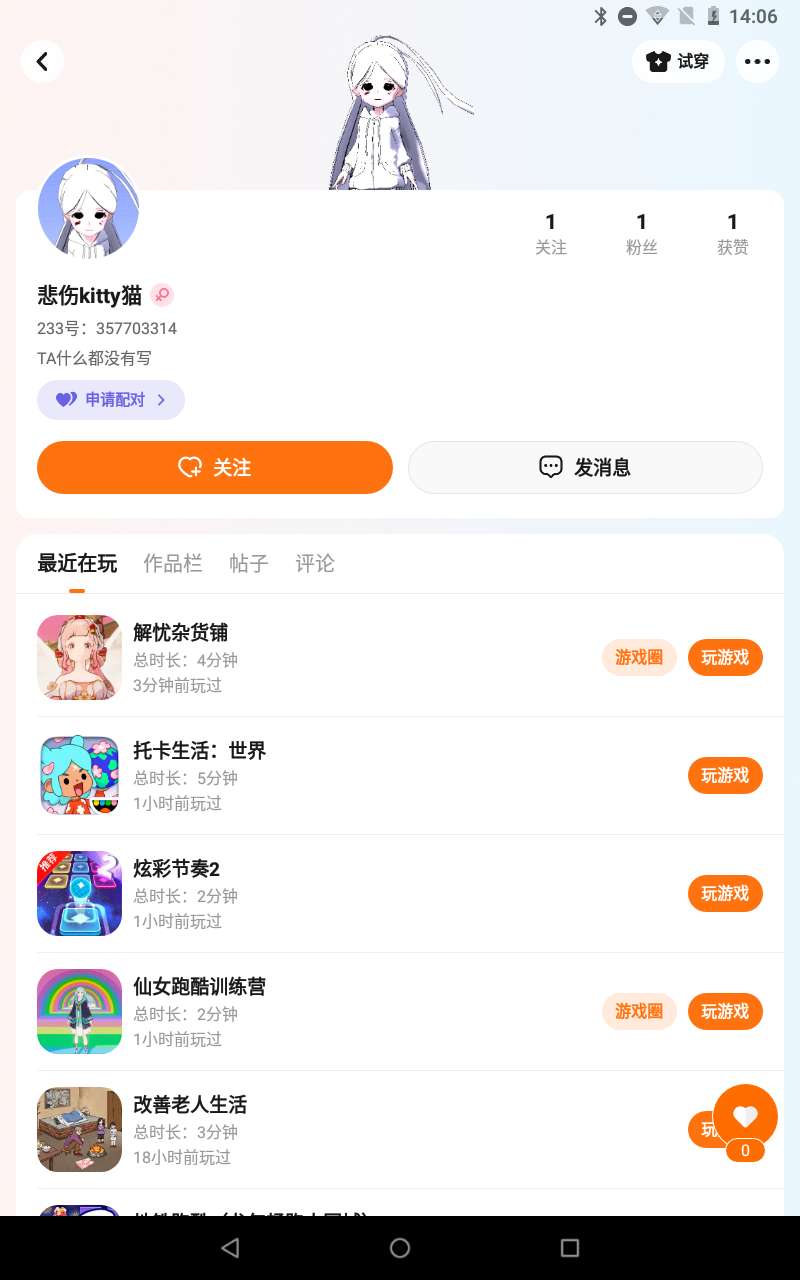This screenshot has width=800, height=1280.
Task: Open the 评论 tab
Action: click(315, 564)
